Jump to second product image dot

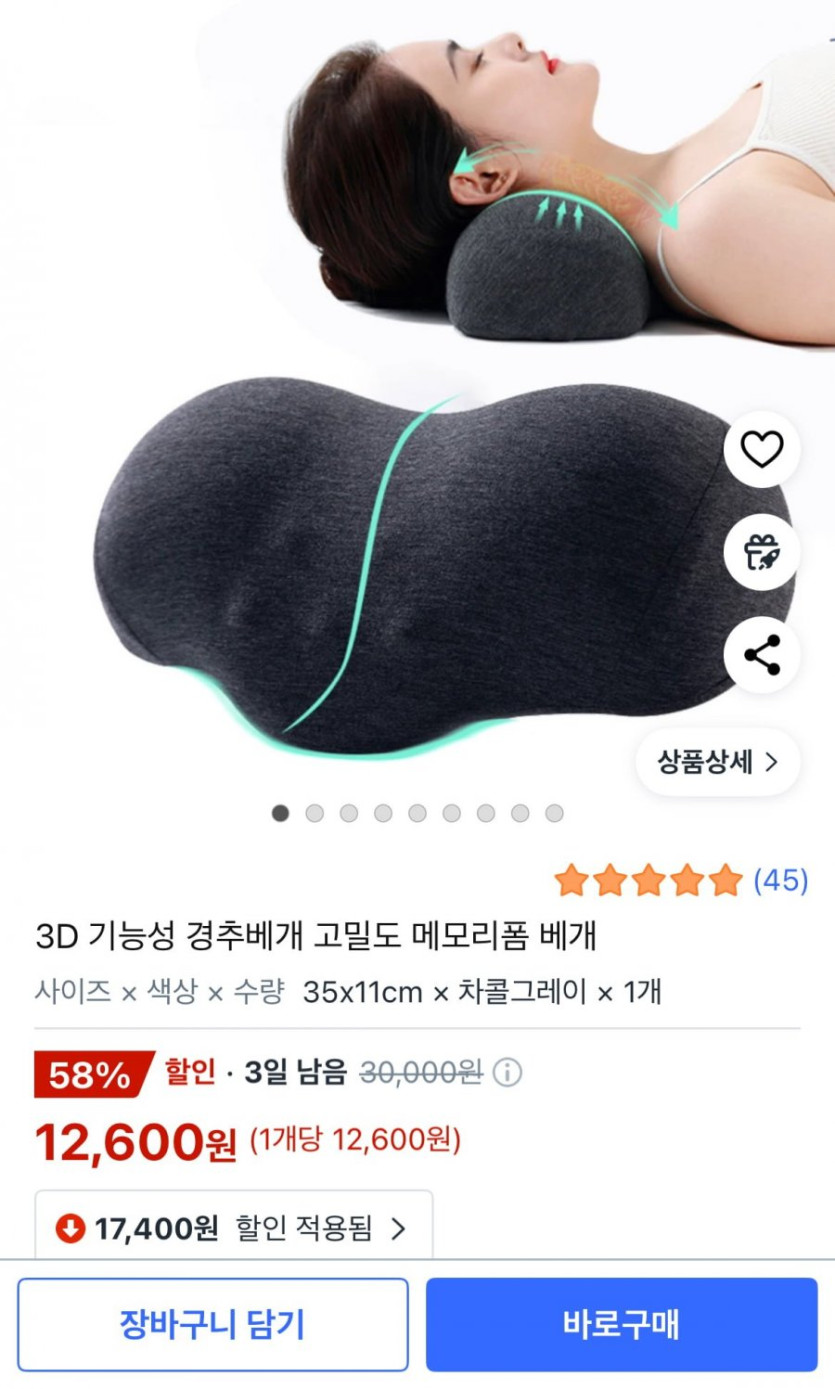pos(314,813)
